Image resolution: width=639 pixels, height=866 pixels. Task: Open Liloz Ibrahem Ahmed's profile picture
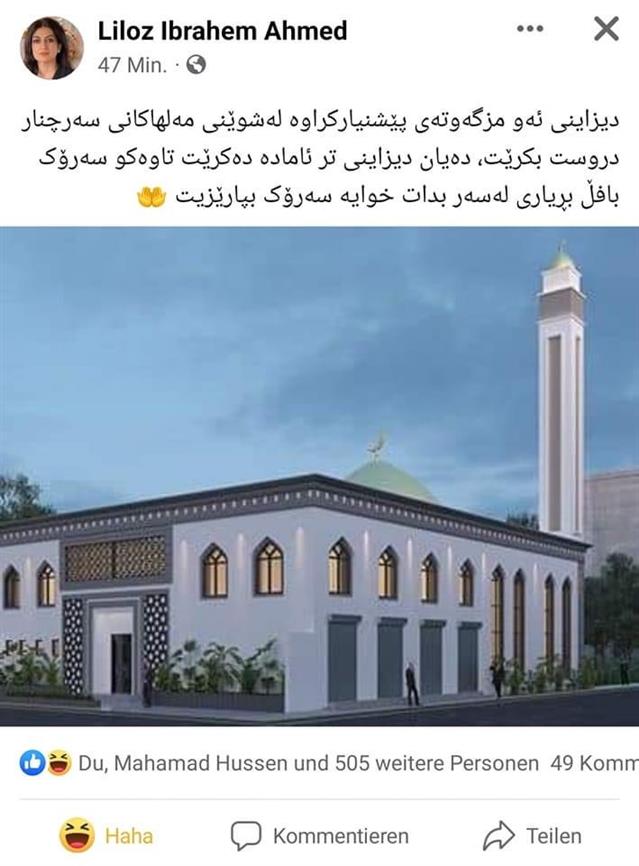pos(52,47)
